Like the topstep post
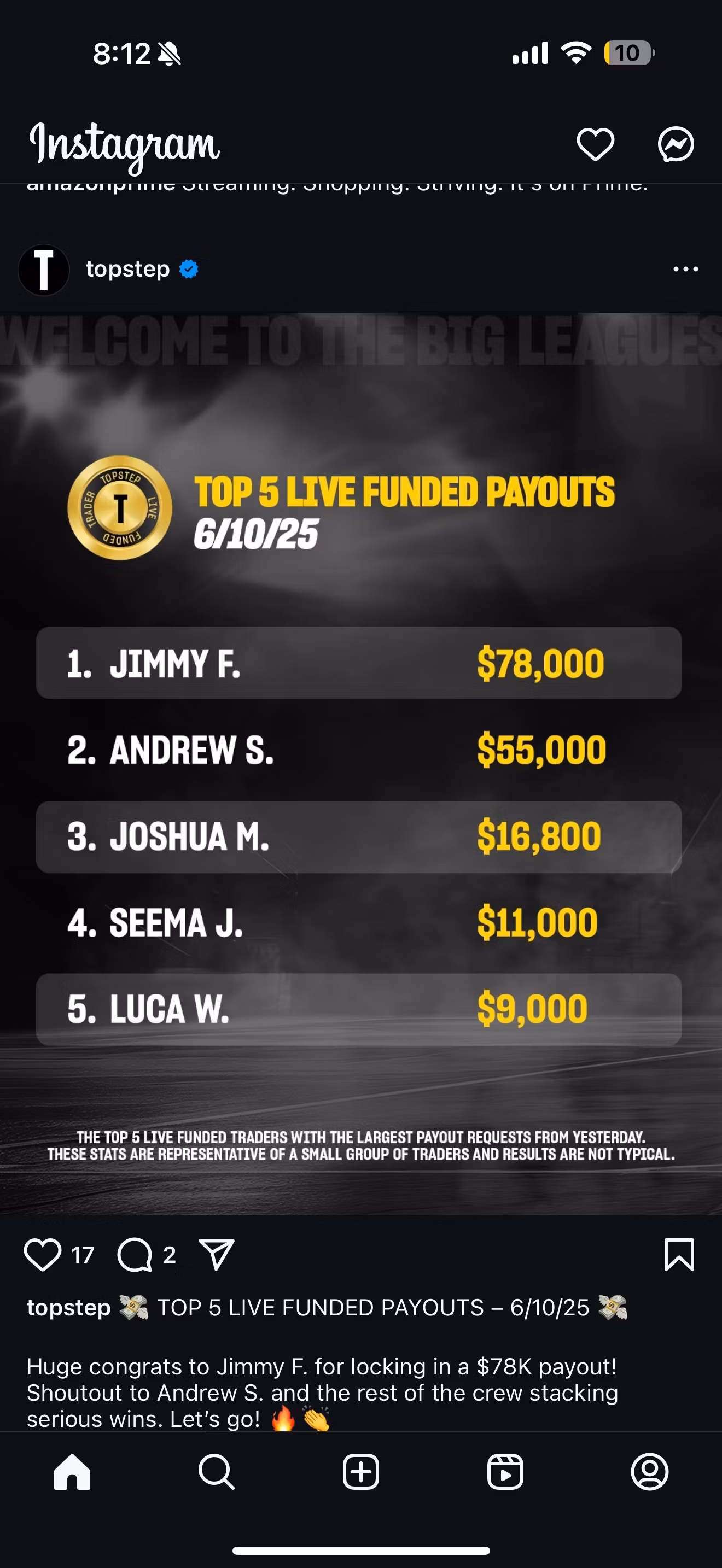722x1568 pixels. tap(43, 1255)
